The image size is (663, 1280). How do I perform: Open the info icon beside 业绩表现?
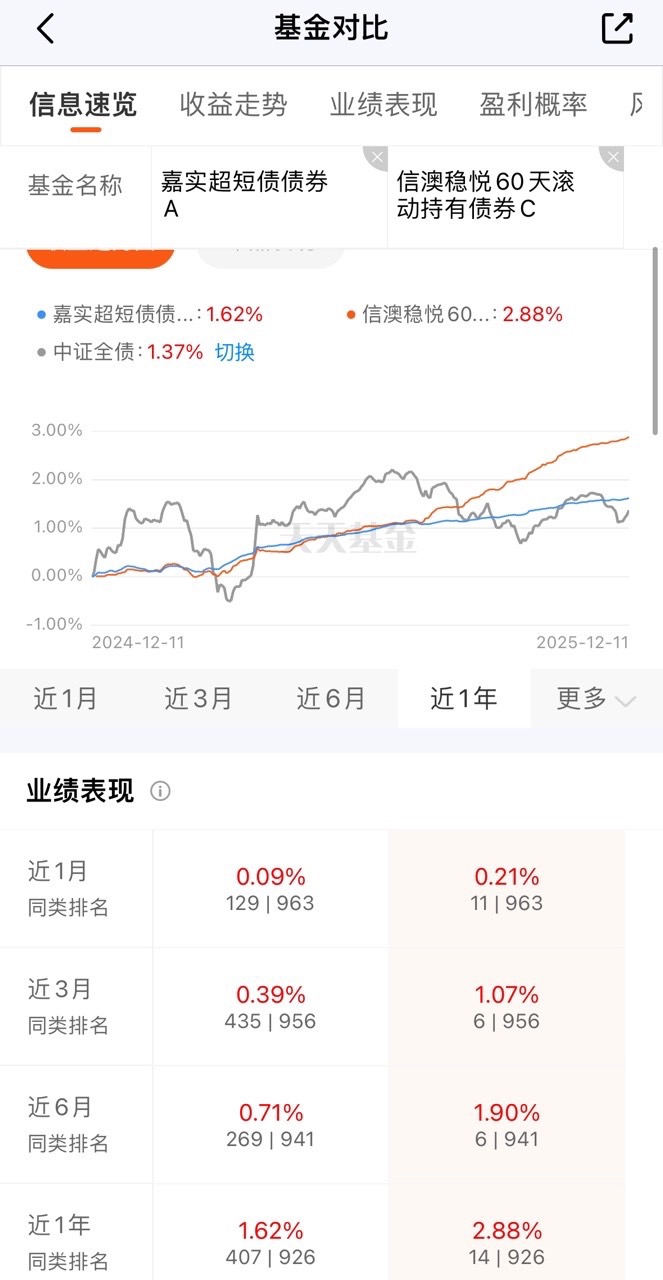160,791
